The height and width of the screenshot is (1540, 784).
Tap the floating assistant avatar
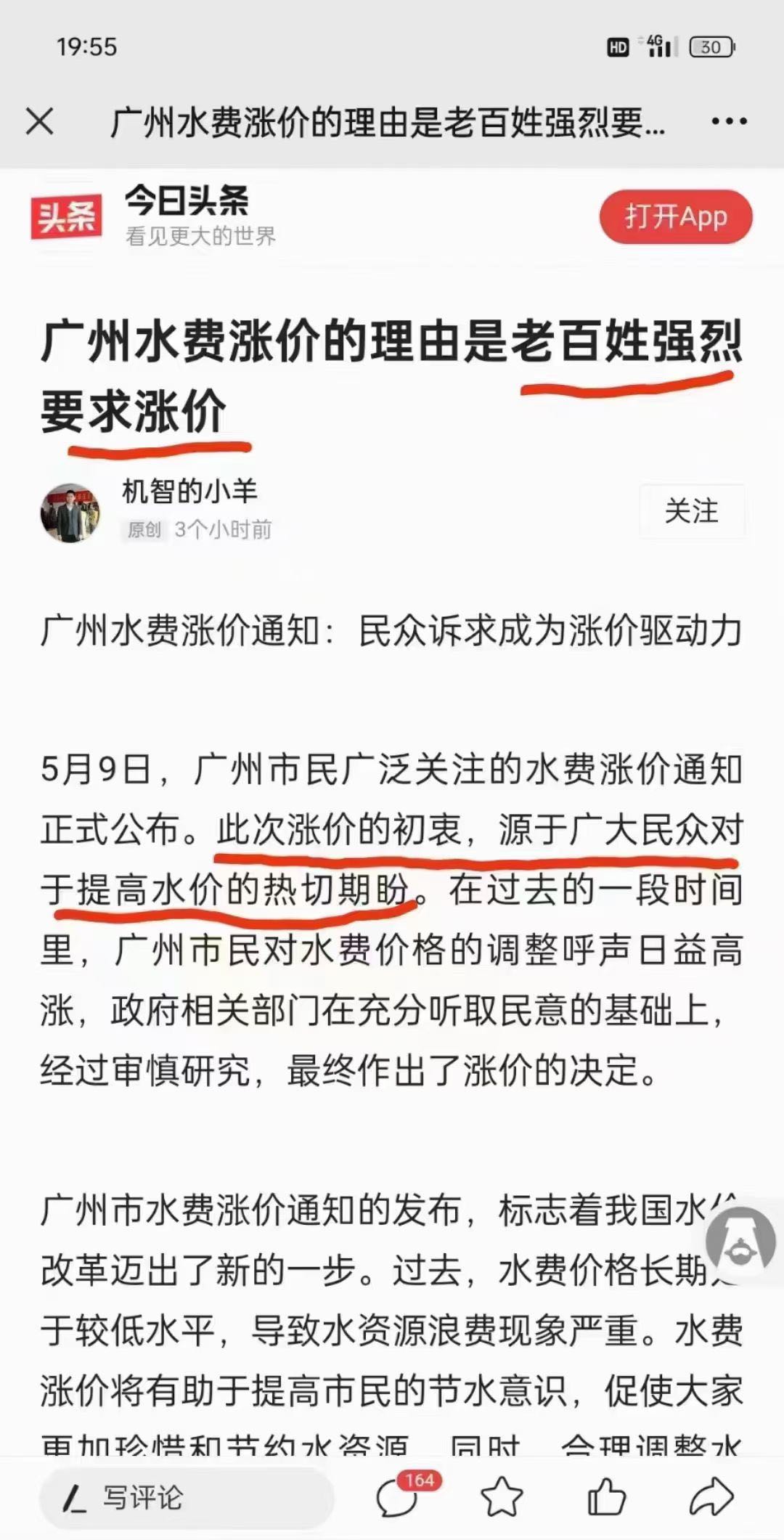click(740, 1243)
